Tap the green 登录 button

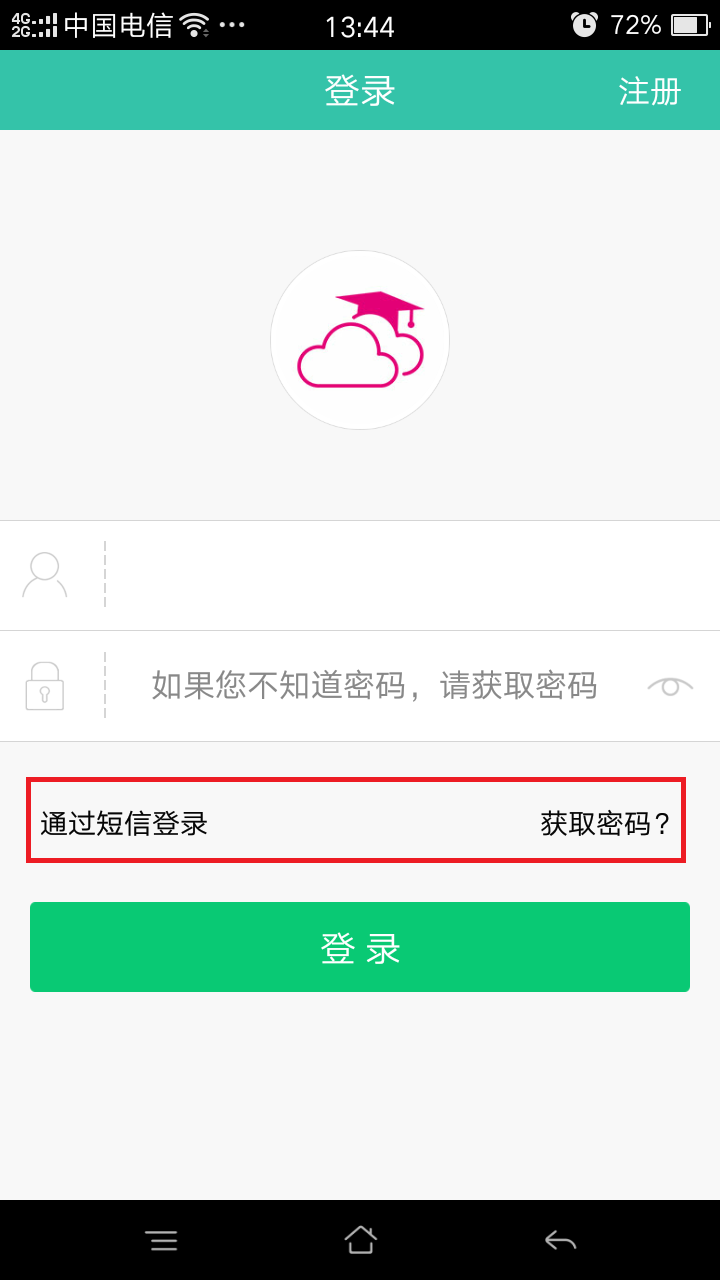[360, 947]
